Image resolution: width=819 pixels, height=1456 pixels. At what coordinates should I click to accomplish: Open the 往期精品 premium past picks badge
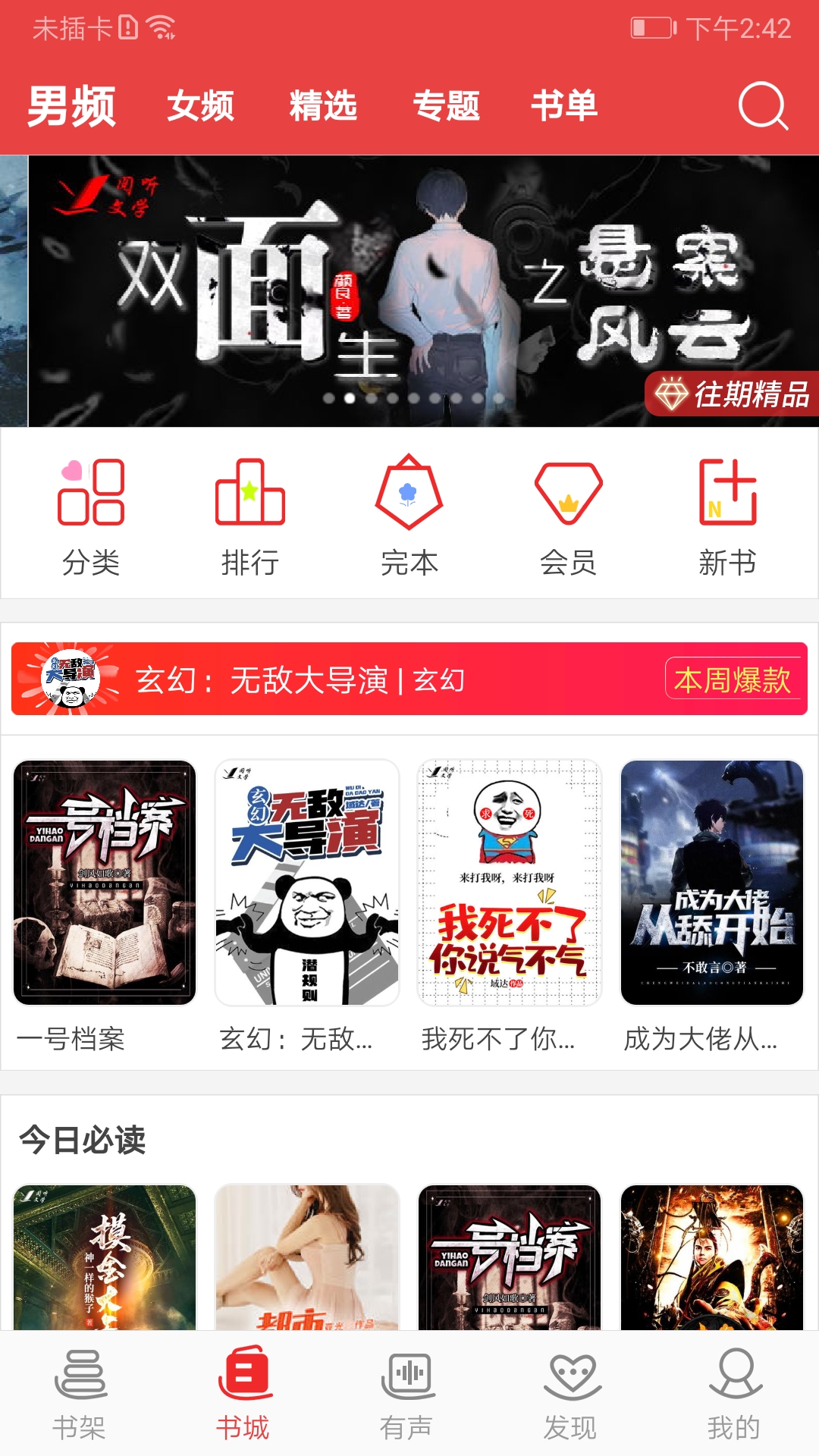[x=729, y=395]
